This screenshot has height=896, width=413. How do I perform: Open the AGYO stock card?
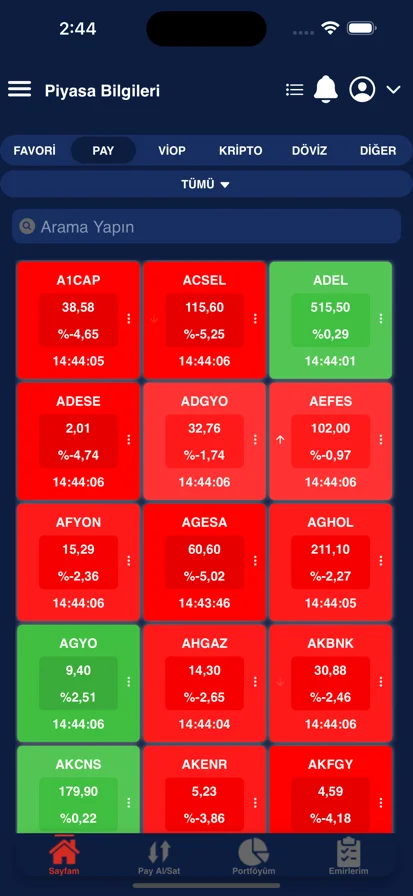tap(78, 683)
